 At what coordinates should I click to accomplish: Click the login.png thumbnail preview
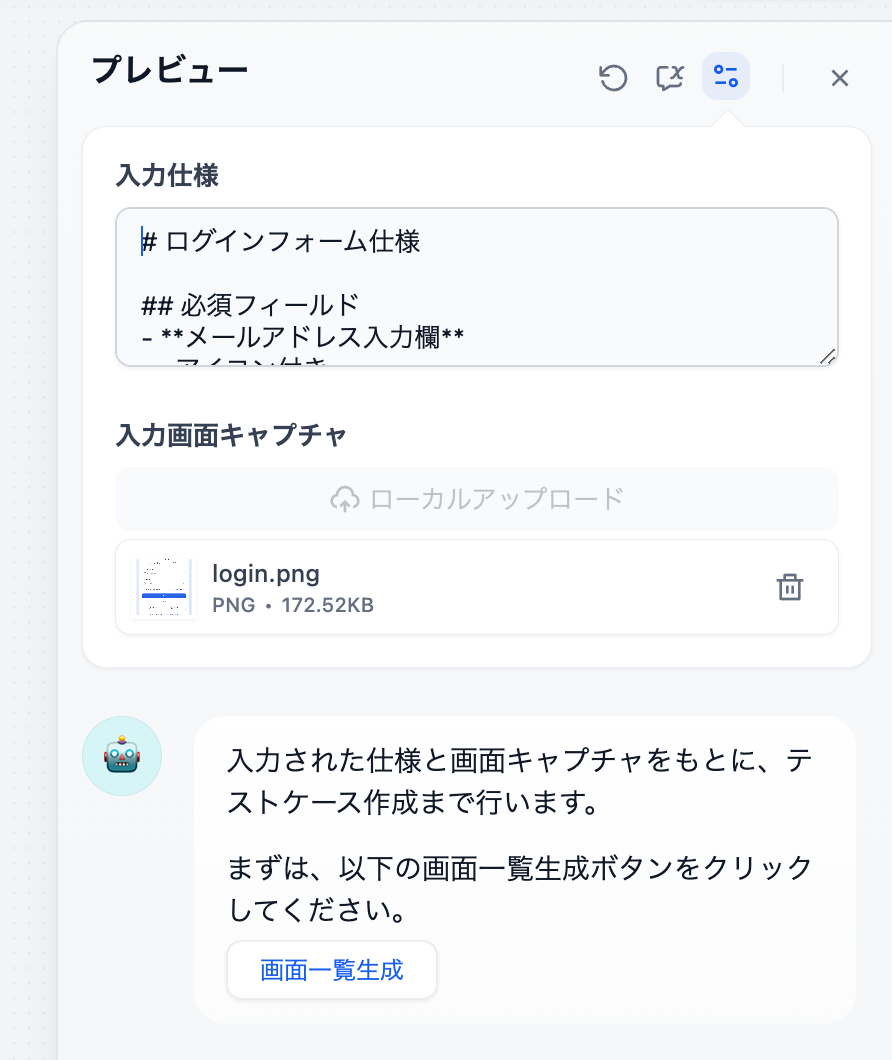tap(164, 586)
